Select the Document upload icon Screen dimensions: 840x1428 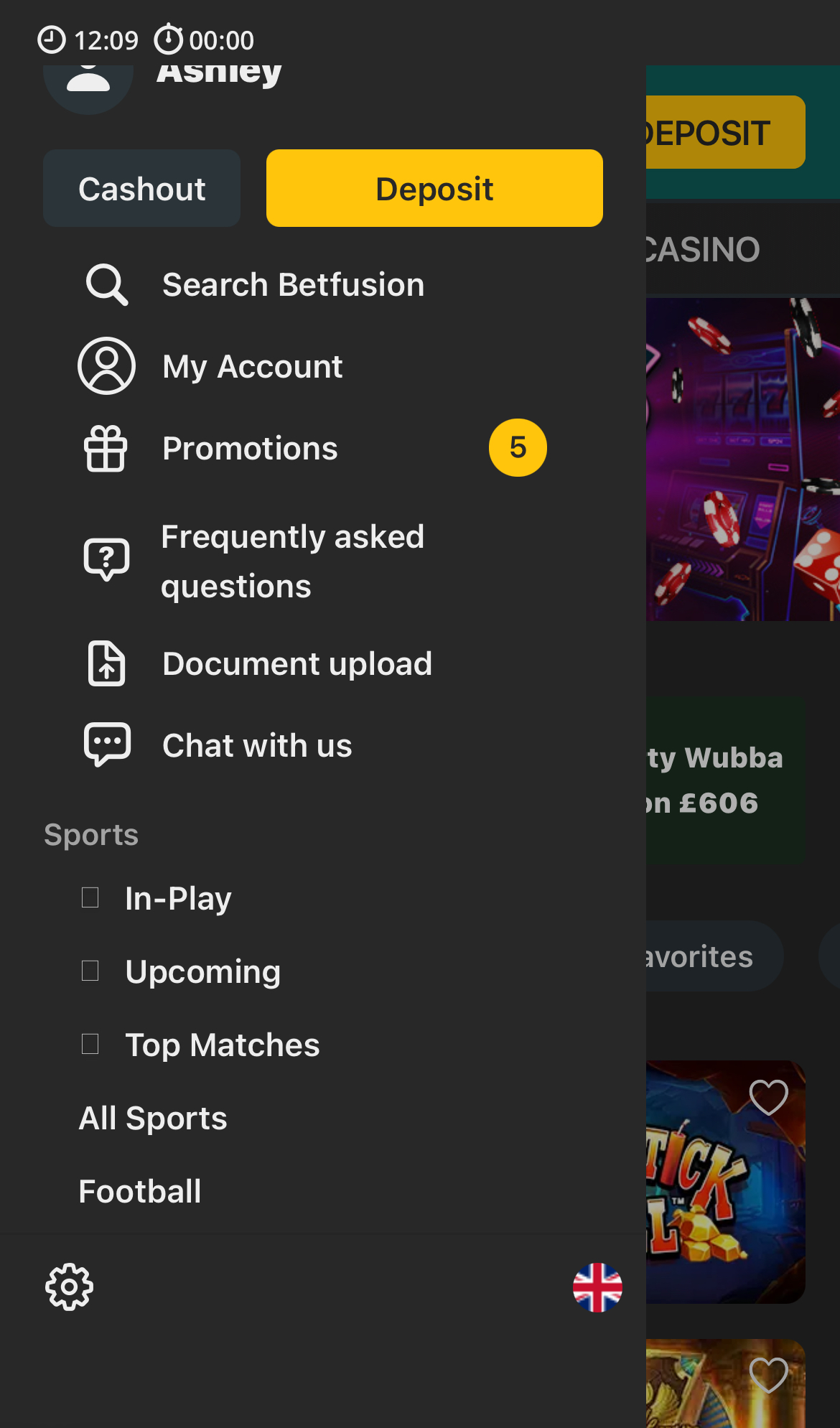tap(106, 664)
